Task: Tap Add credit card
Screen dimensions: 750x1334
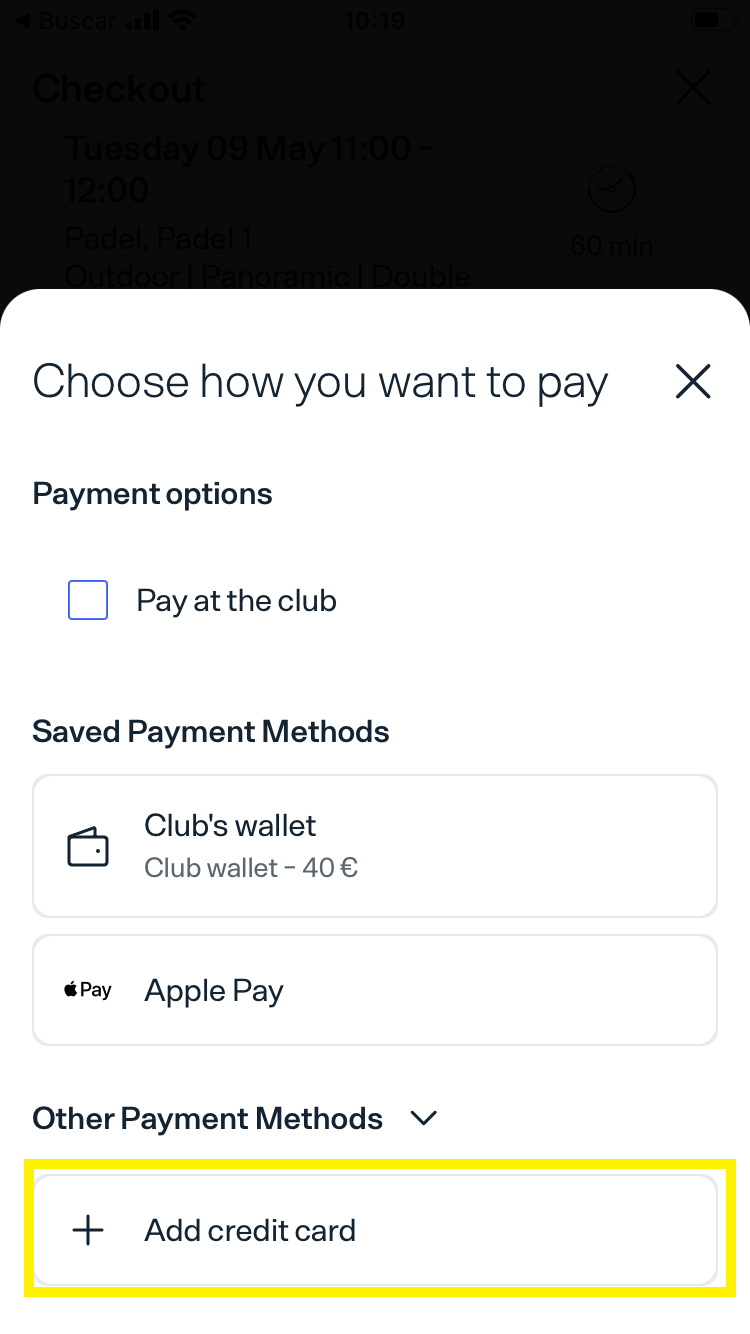Action: [375, 1230]
